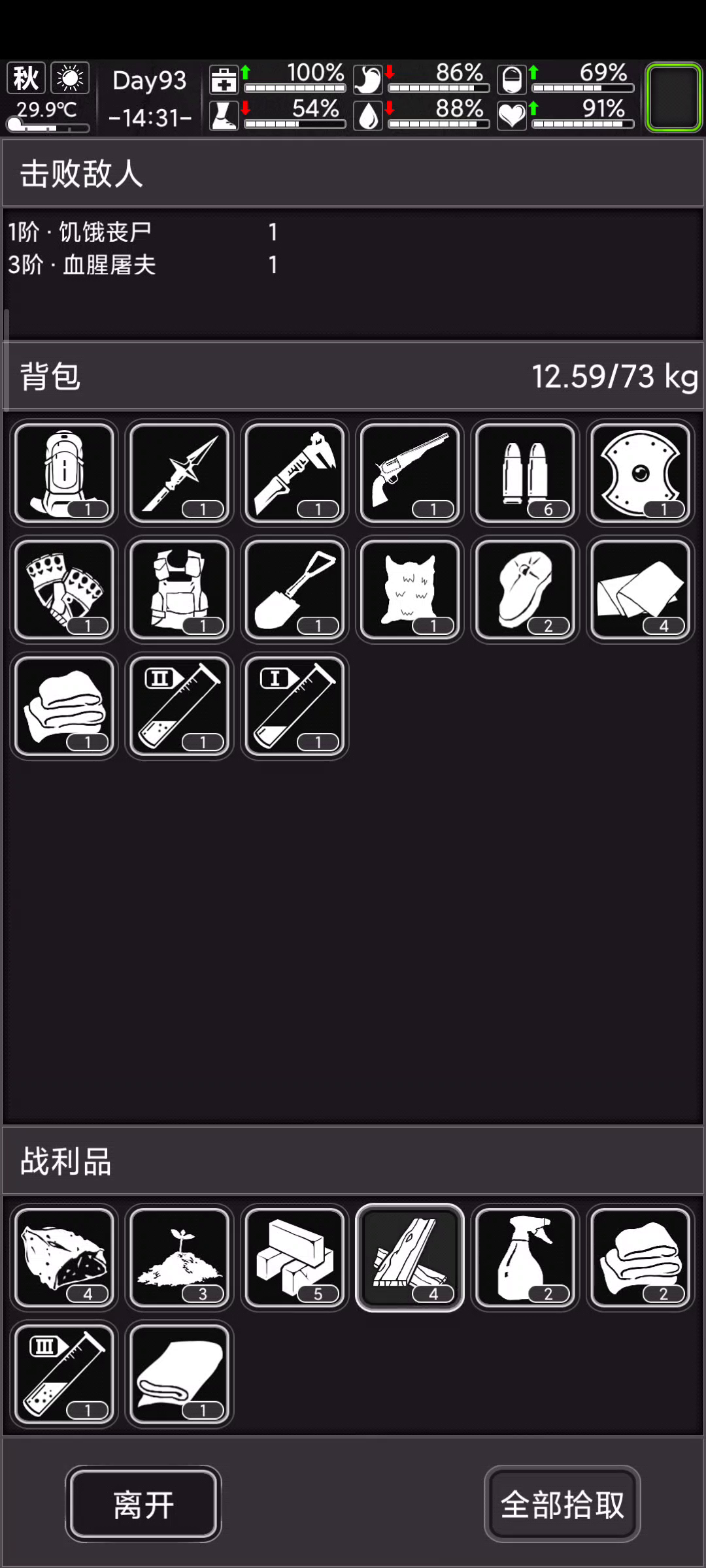Select the shovel in backpack
The image size is (706, 1568).
click(x=294, y=589)
